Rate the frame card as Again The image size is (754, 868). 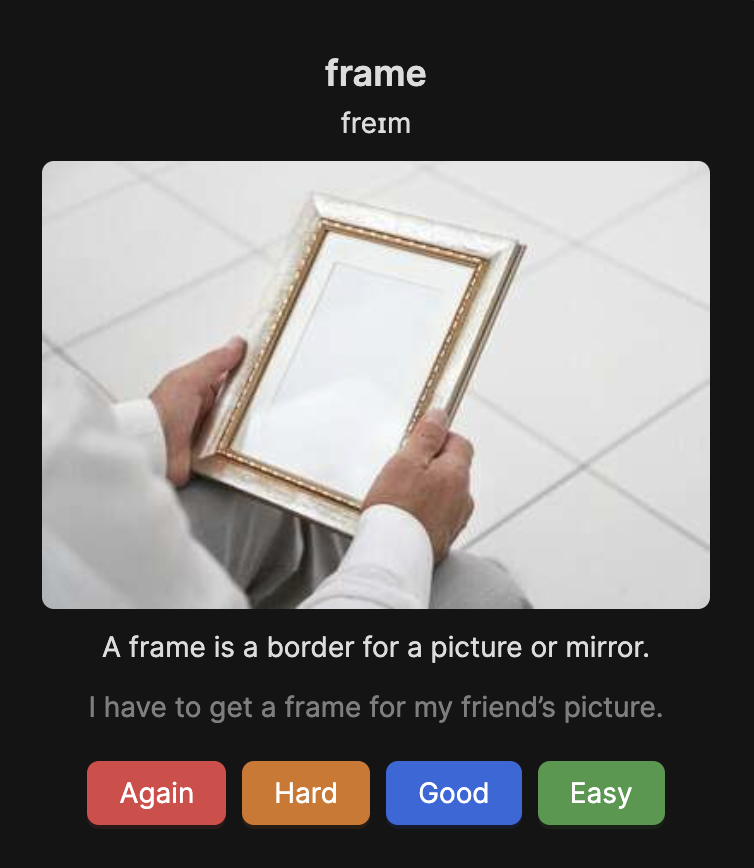pyautogui.click(x=156, y=793)
